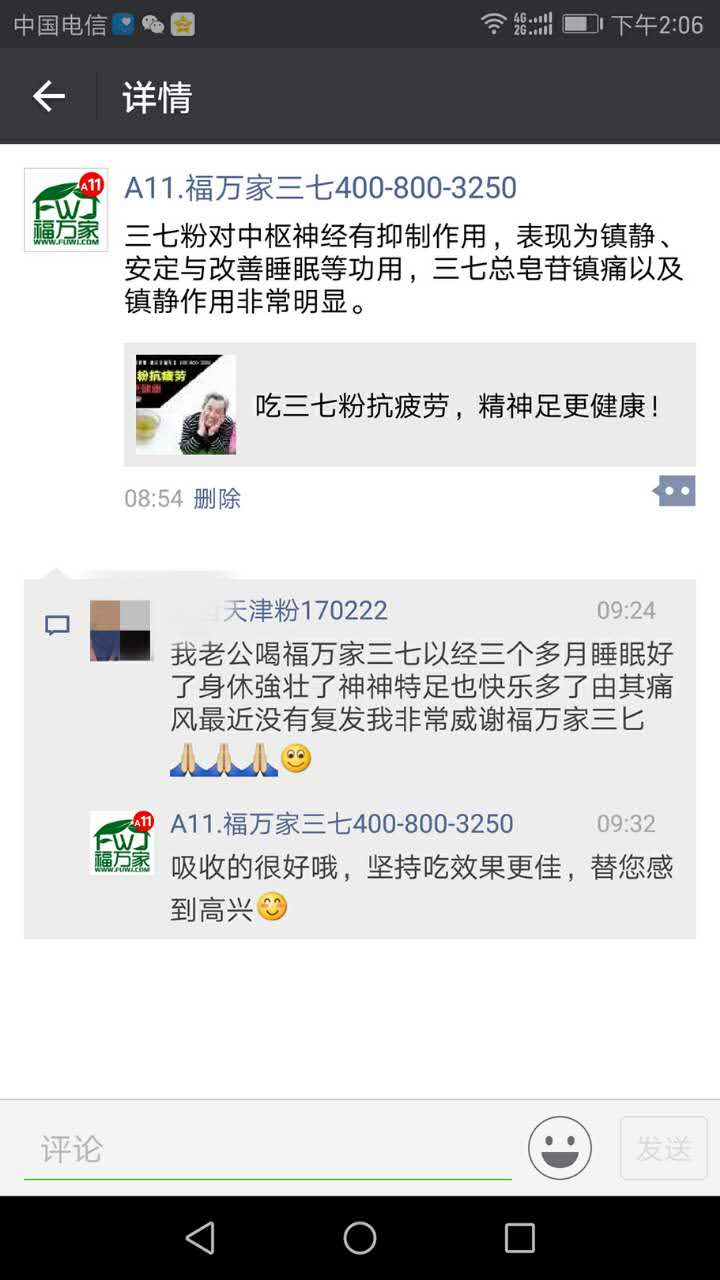Tap the system home button
Screen dimensions: 720x1280
(x=360, y=1238)
